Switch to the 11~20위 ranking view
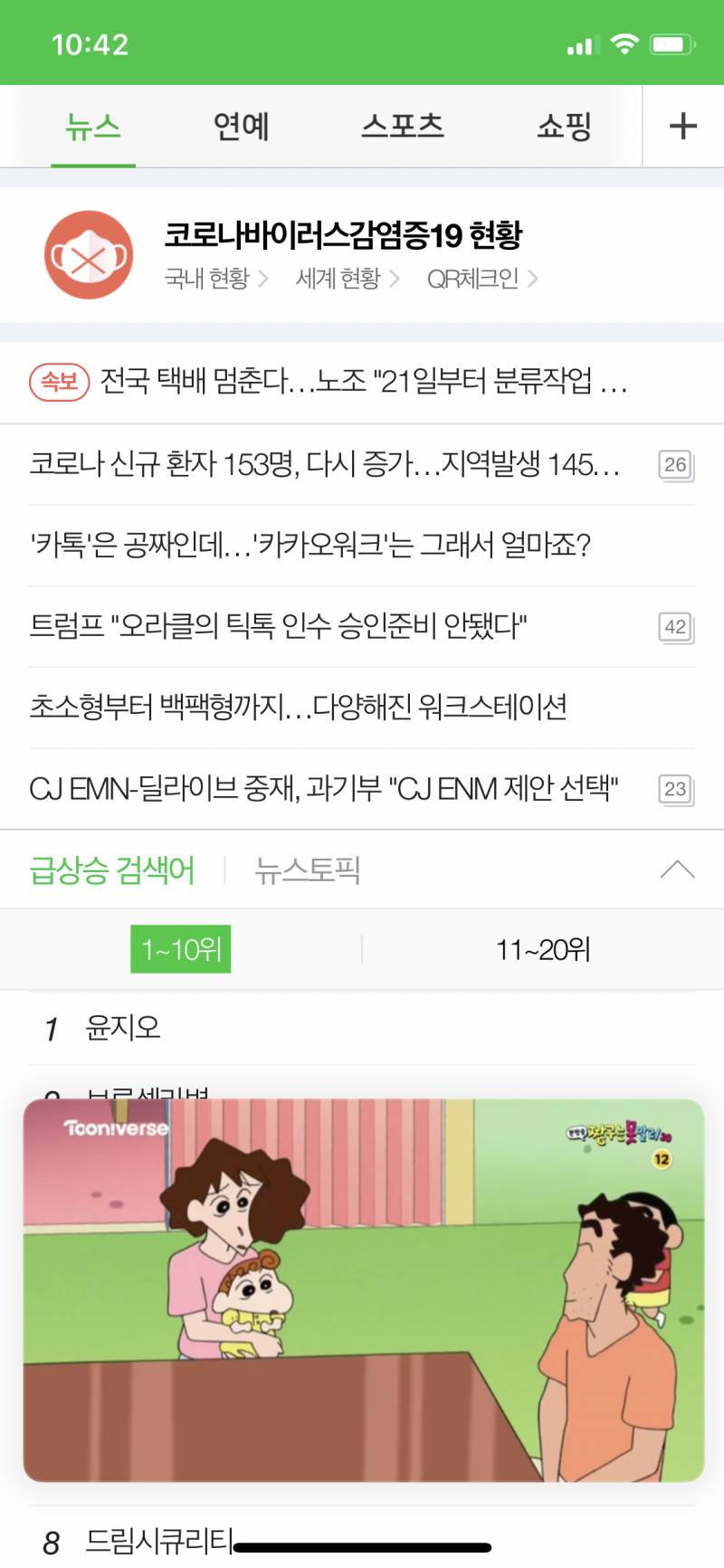Screen dimensions: 724x1568 [x=543, y=948]
